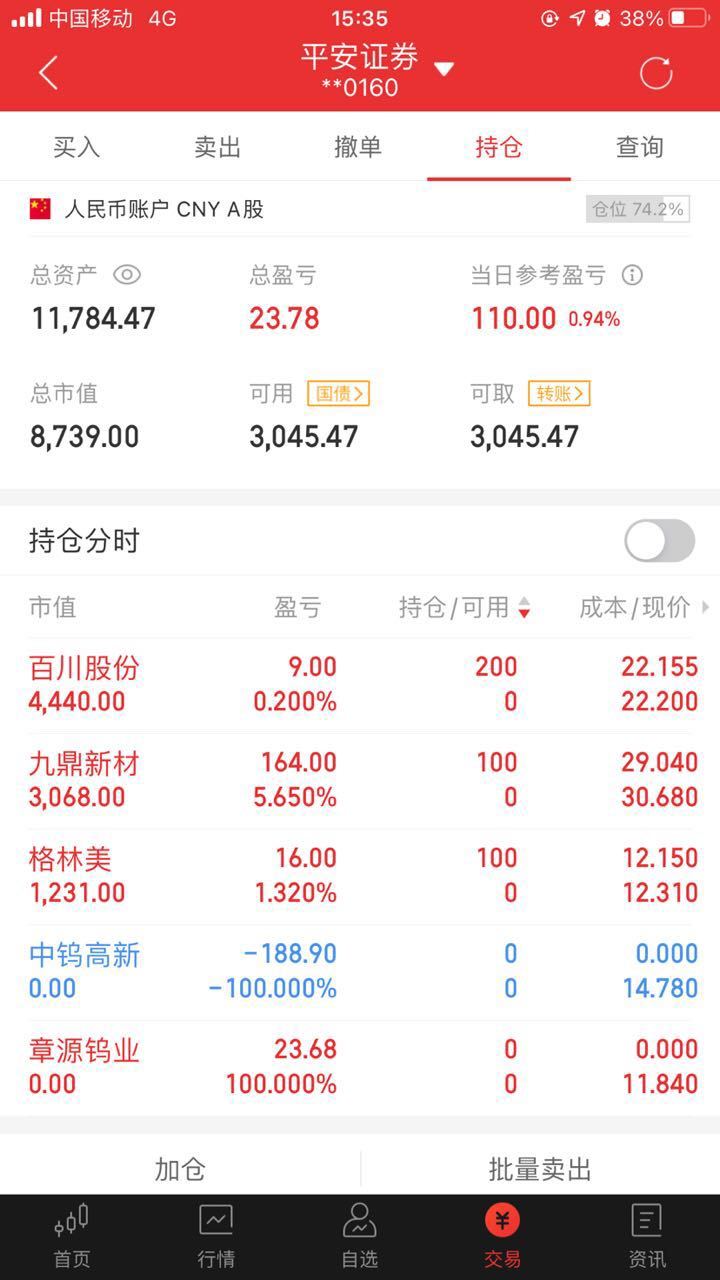Sort holdings by 持仓/可用
Viewport: 720px width, 1280px height.
pos(464,607)
